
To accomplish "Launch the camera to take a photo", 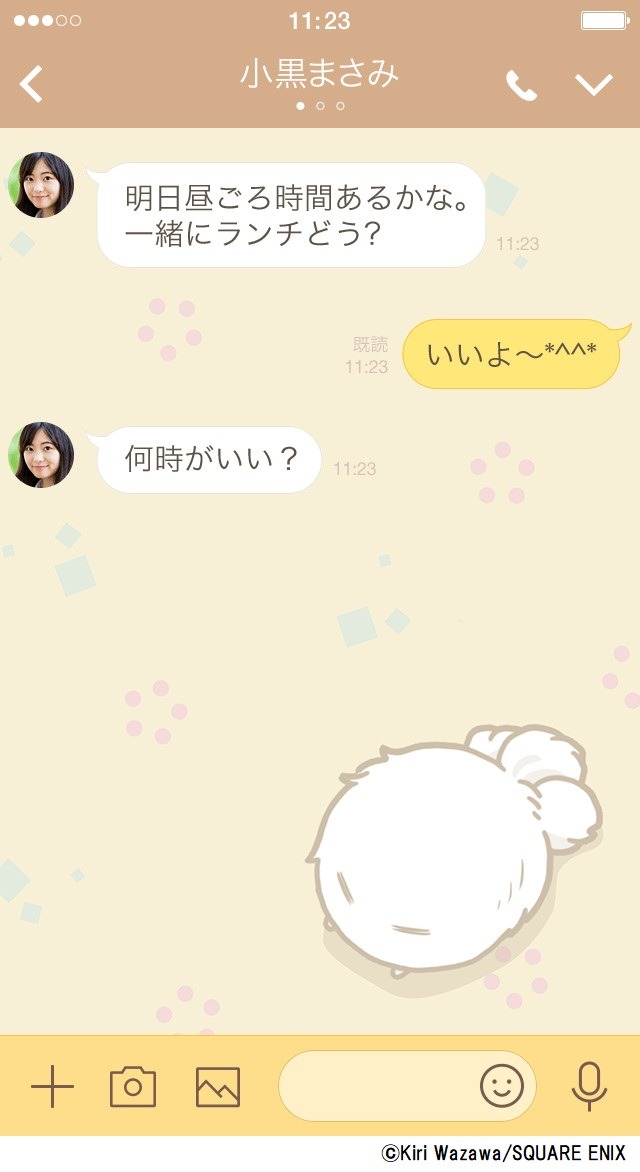I will click(x=133, y=1086).
